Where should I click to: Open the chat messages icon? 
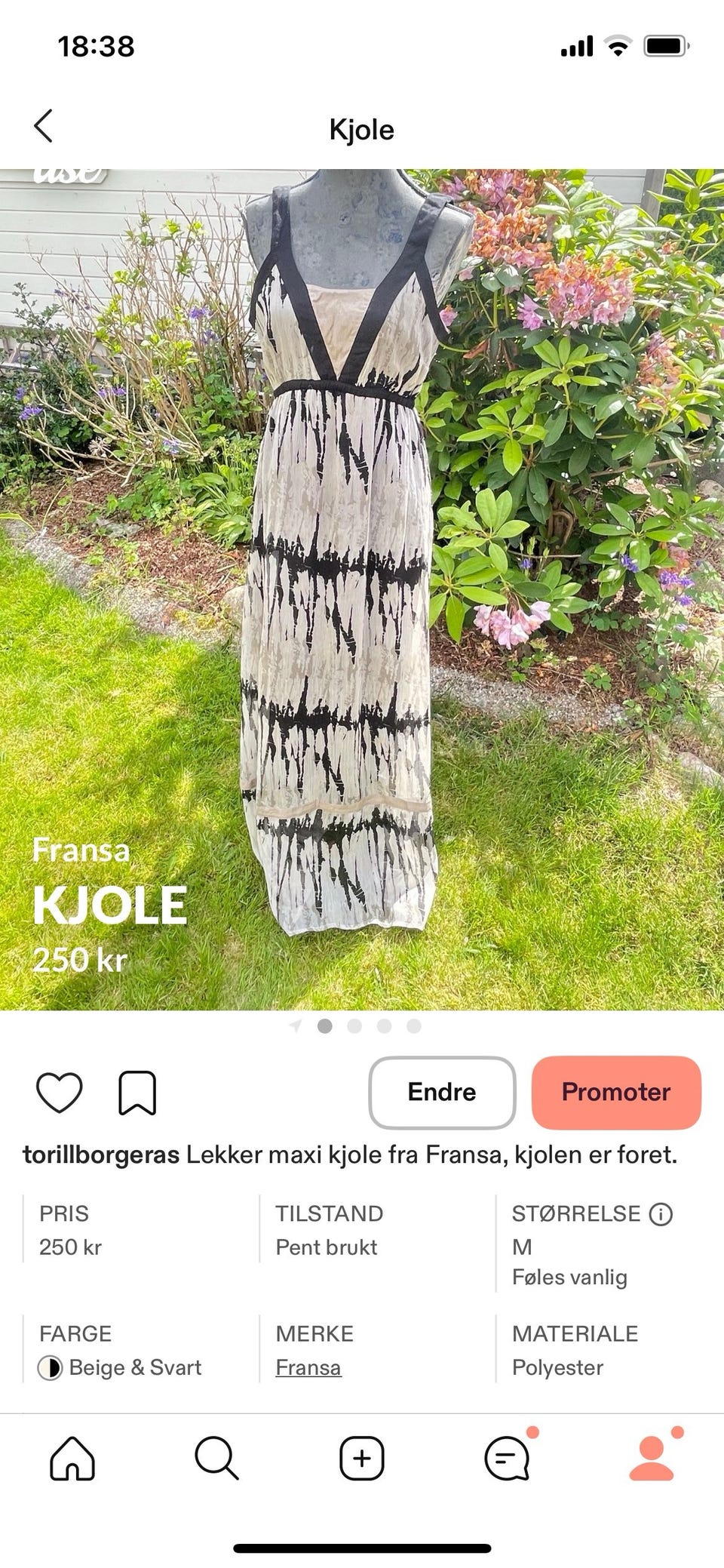(507, 1458)
